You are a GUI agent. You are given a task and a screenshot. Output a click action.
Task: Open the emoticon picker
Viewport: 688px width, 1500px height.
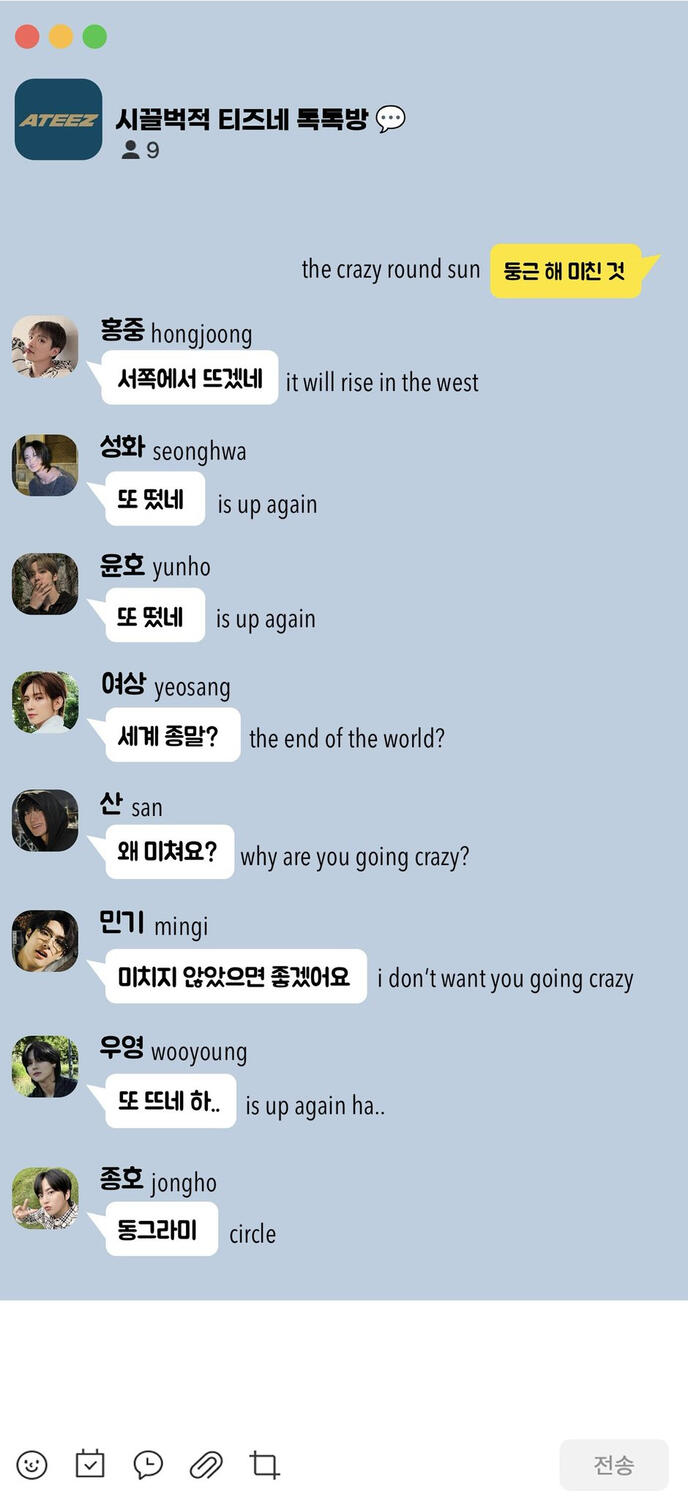32,1465
